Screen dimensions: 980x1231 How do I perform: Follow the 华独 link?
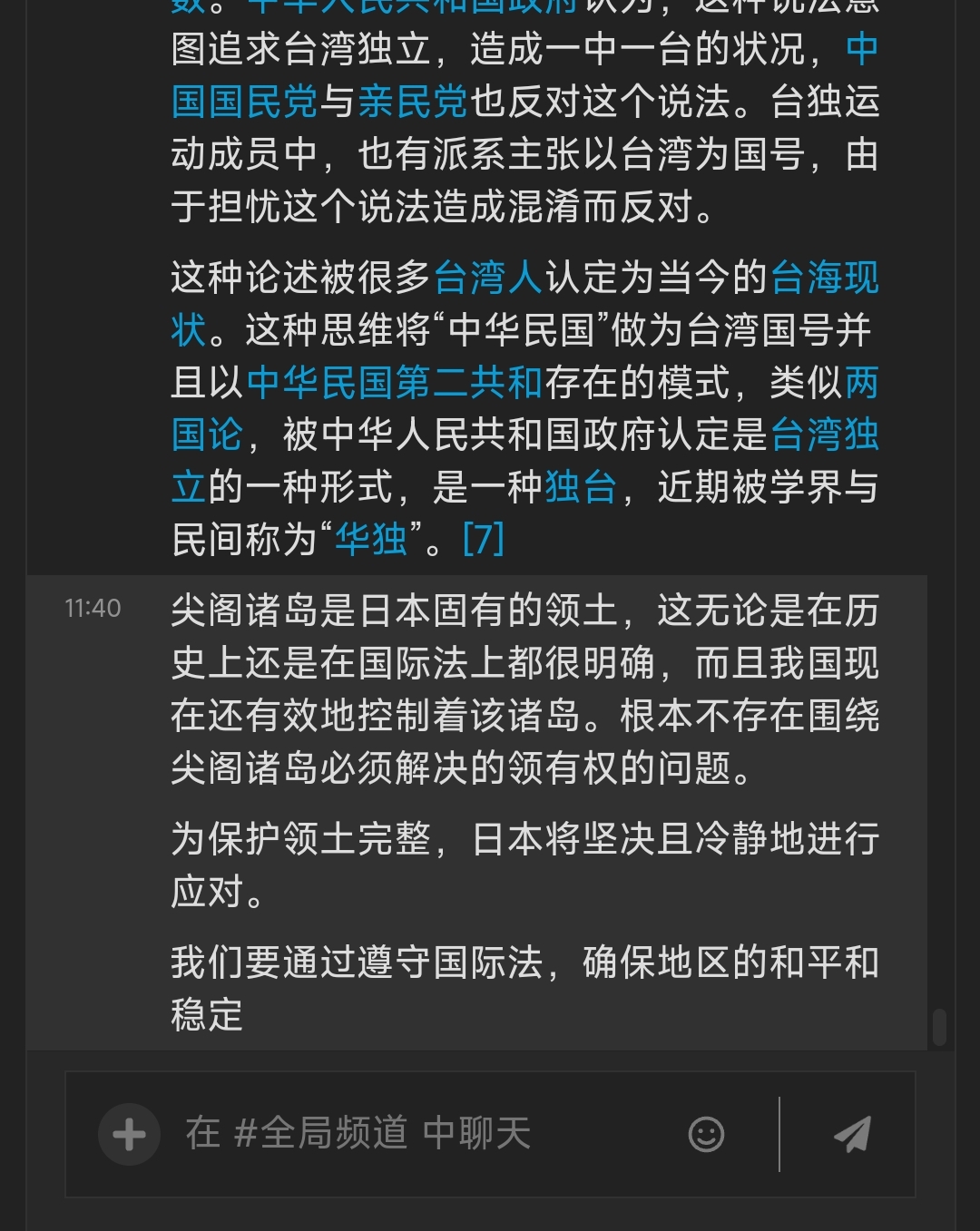coord(371,540)
